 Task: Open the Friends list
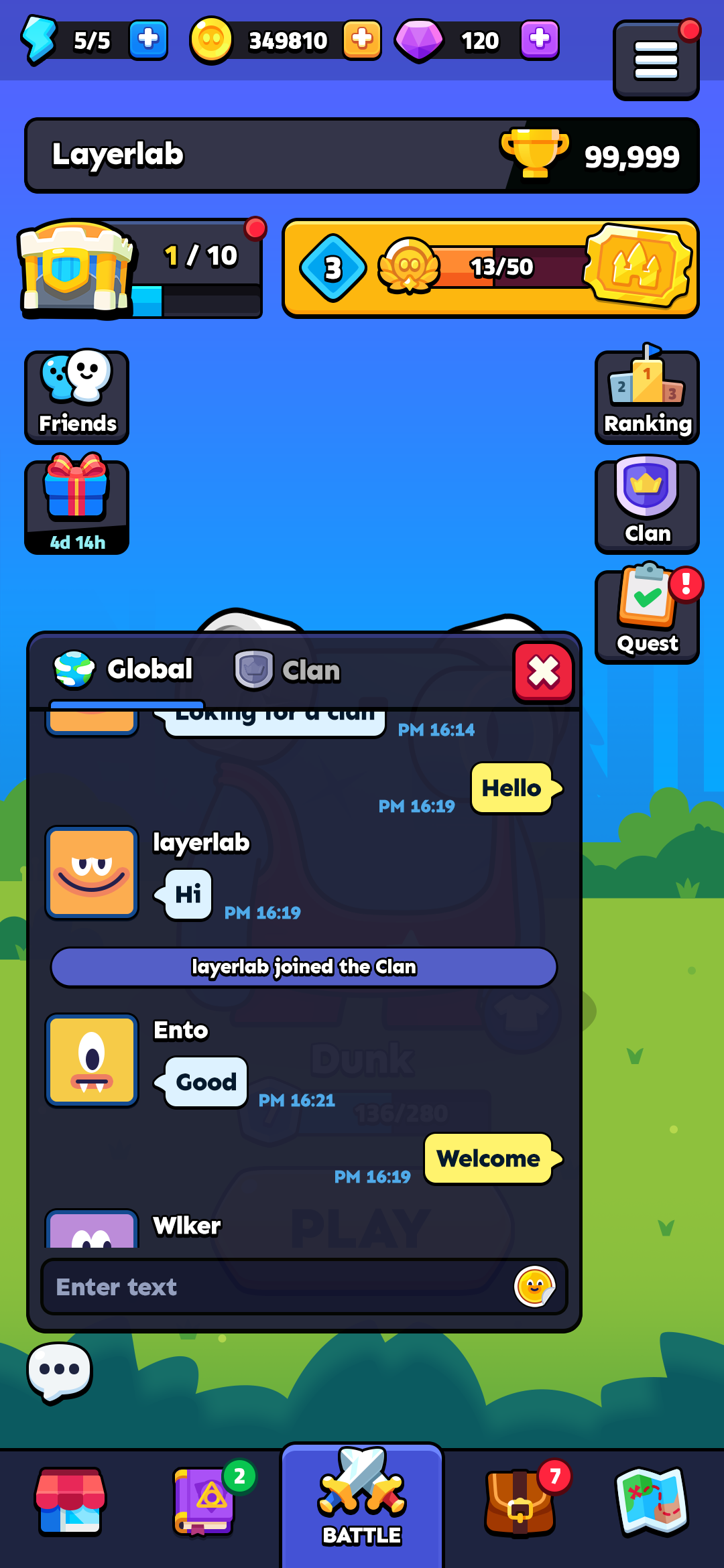77,397
